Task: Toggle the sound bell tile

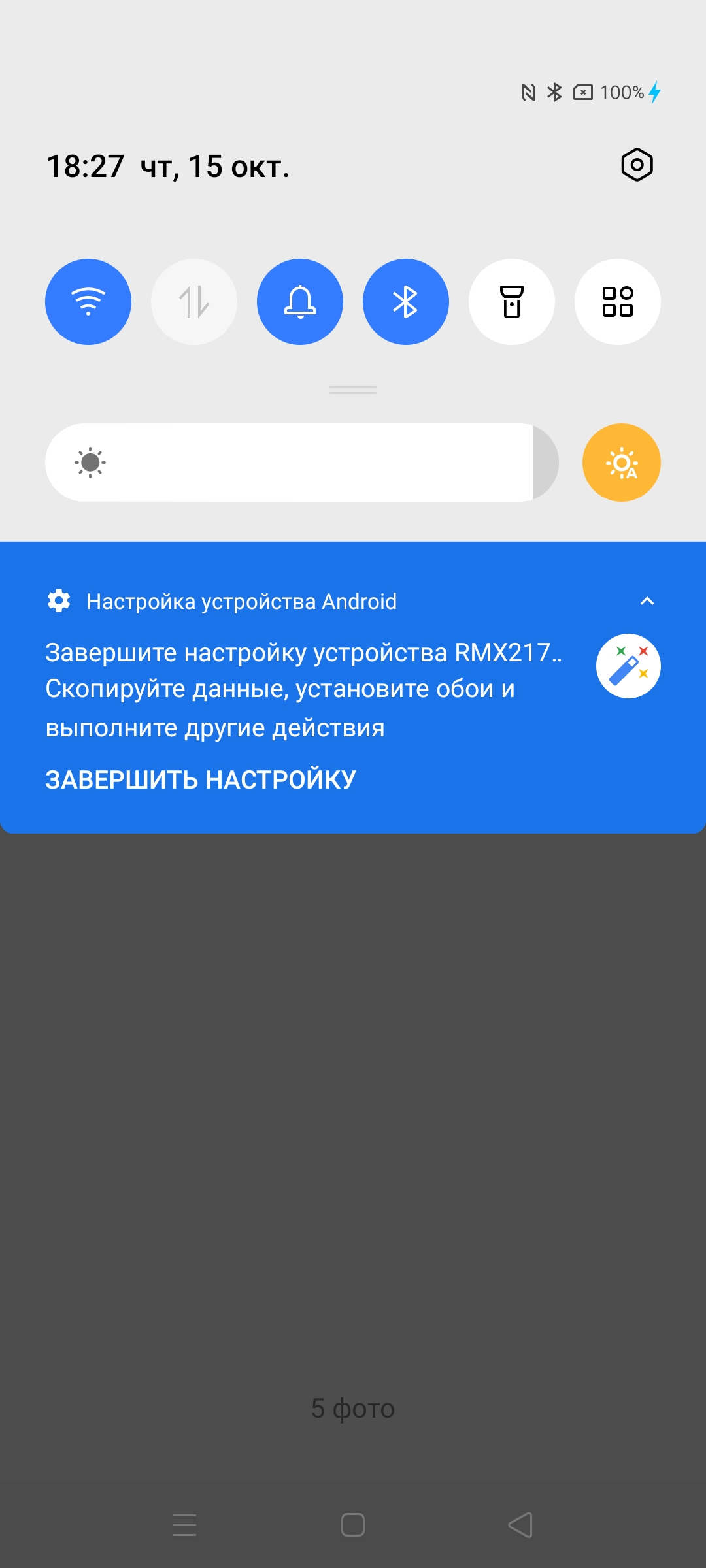Action: 300,302
